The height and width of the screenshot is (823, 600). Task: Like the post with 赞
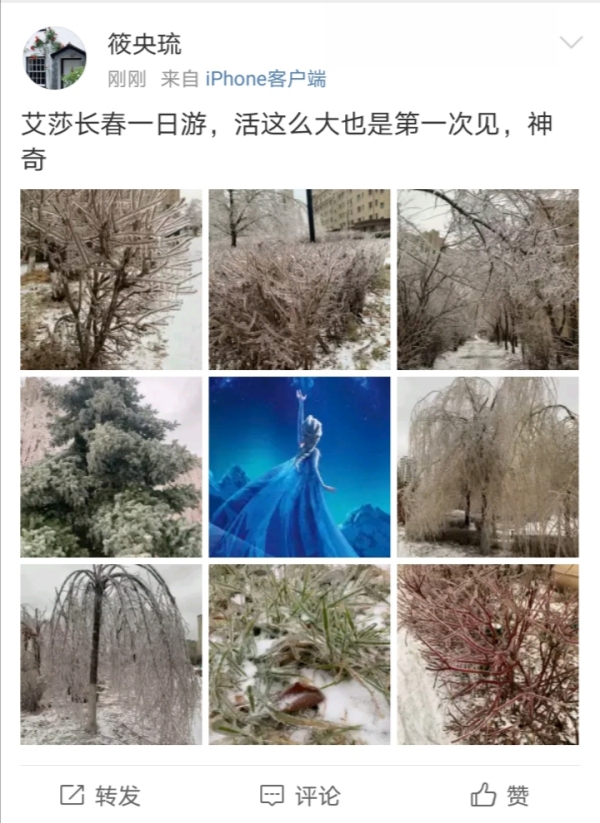[500, 796]
